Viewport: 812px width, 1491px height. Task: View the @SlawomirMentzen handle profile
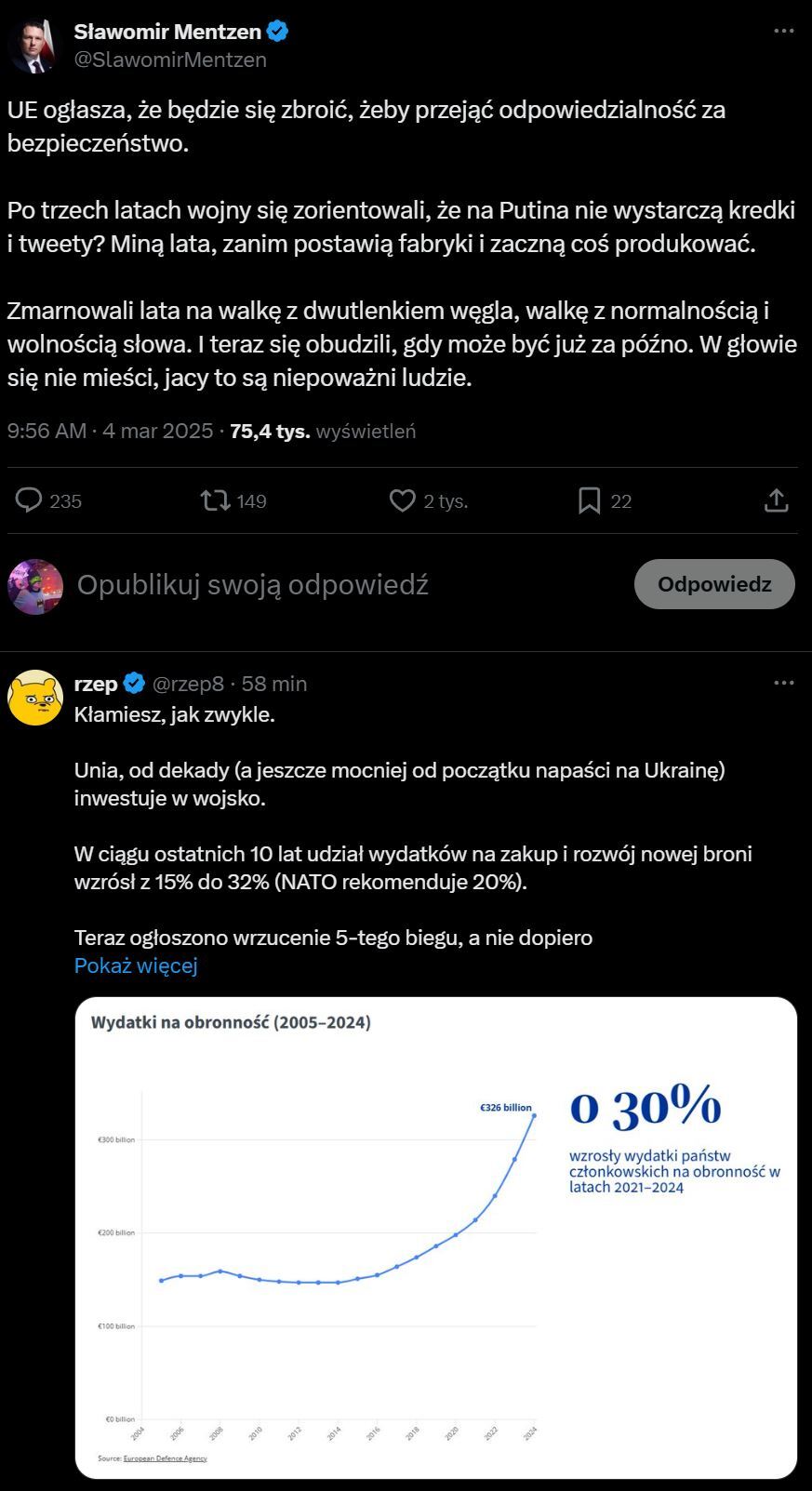pyautogui.click(x=170, y=60)
